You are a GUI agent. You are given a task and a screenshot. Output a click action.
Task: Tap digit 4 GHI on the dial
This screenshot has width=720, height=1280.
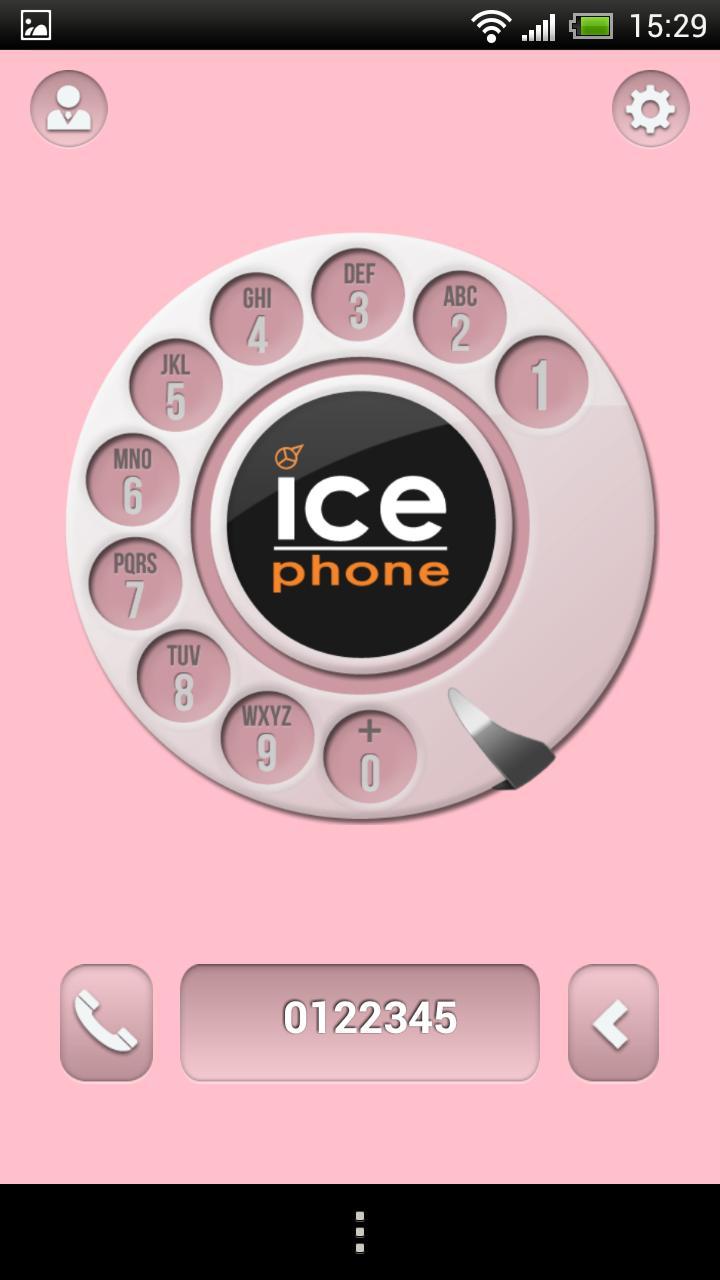257,319
